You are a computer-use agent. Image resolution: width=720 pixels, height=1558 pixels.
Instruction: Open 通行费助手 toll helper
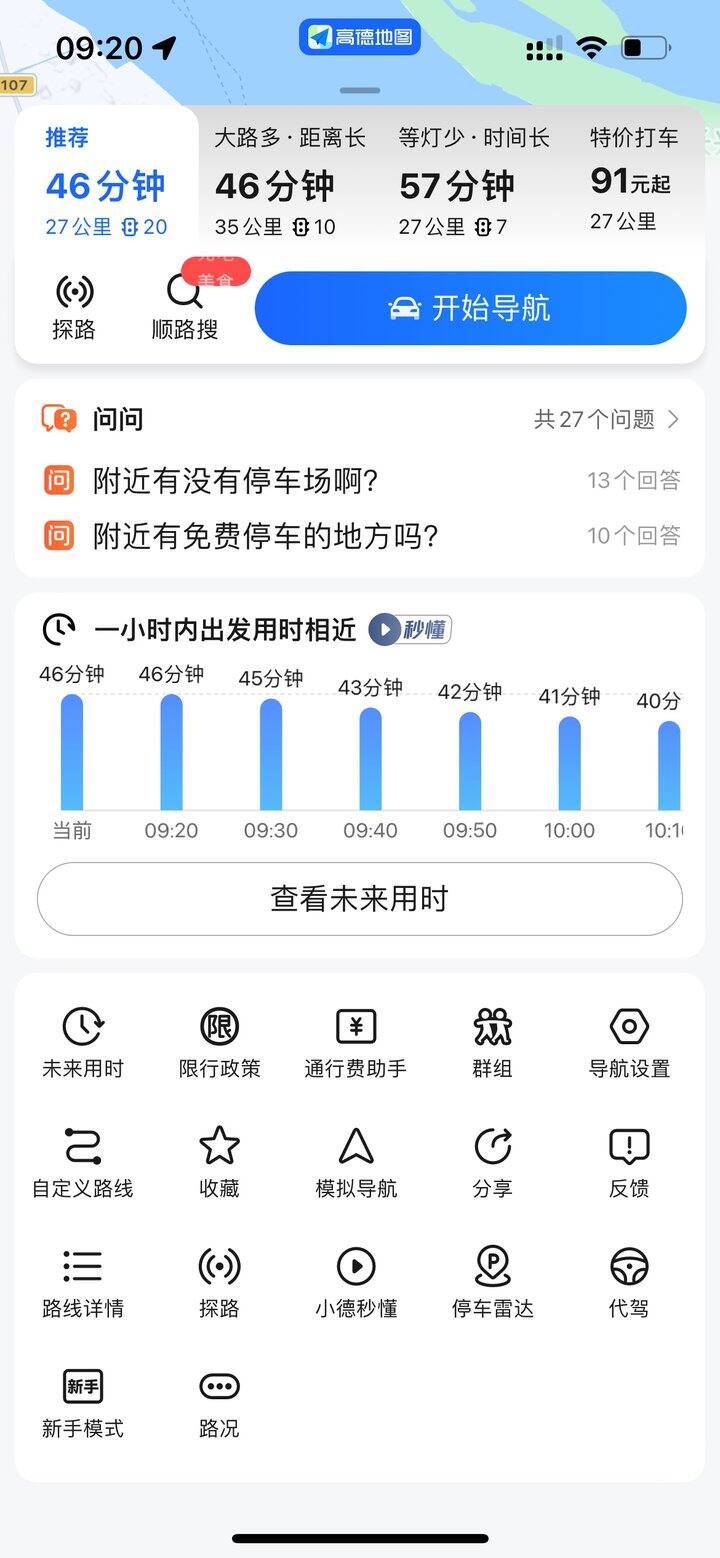356,1044
